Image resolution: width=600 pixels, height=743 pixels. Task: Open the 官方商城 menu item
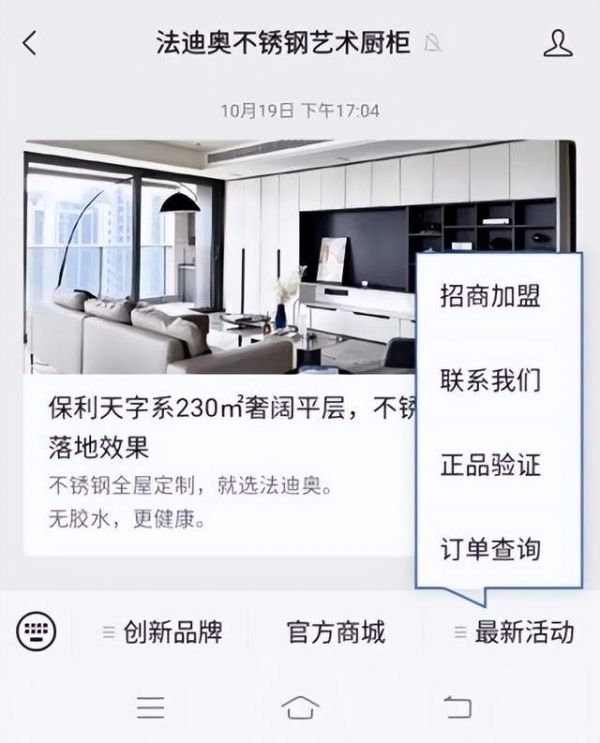336,632
